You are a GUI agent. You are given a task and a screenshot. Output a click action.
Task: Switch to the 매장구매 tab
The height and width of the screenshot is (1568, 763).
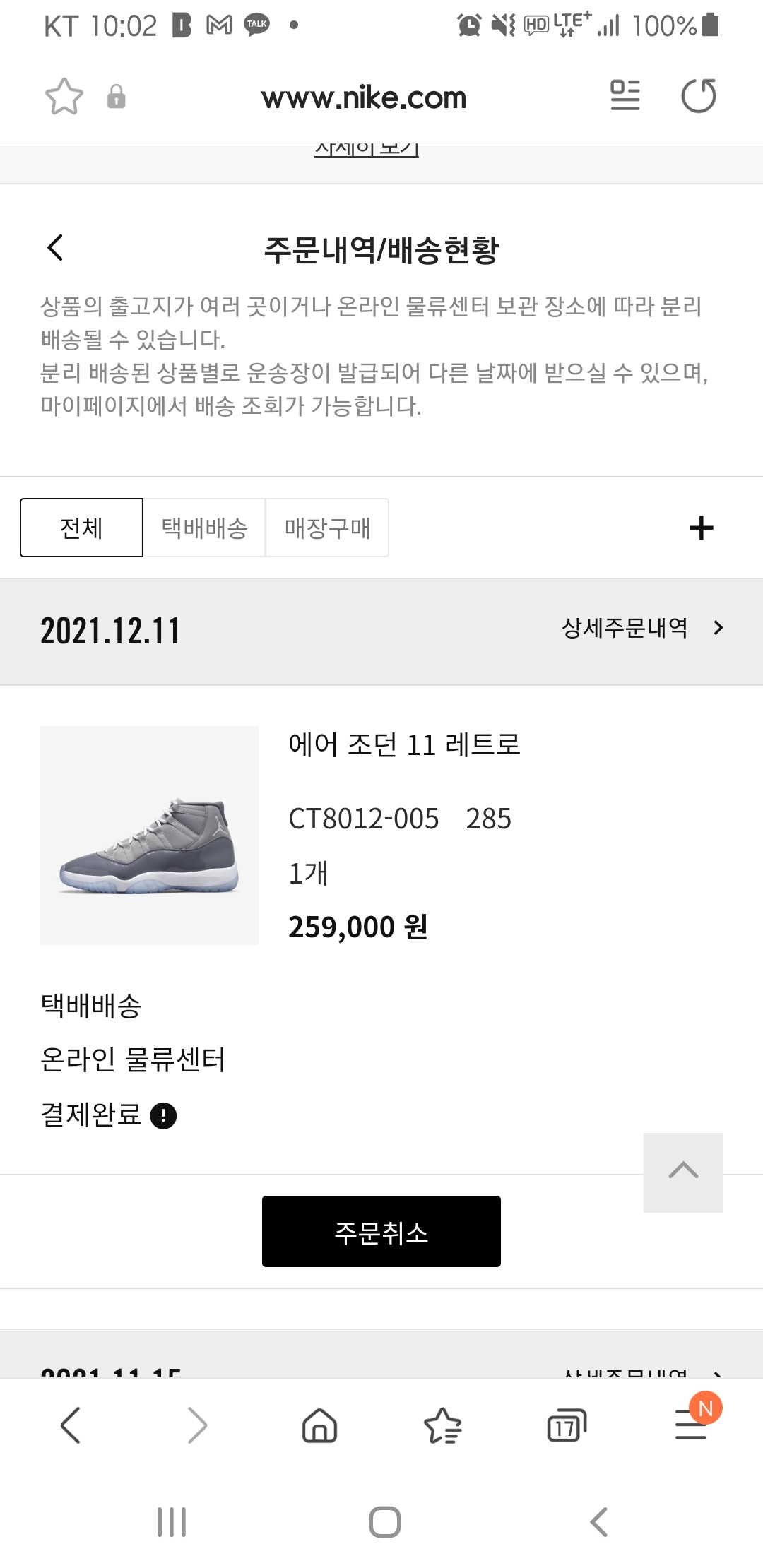point(327,528)
